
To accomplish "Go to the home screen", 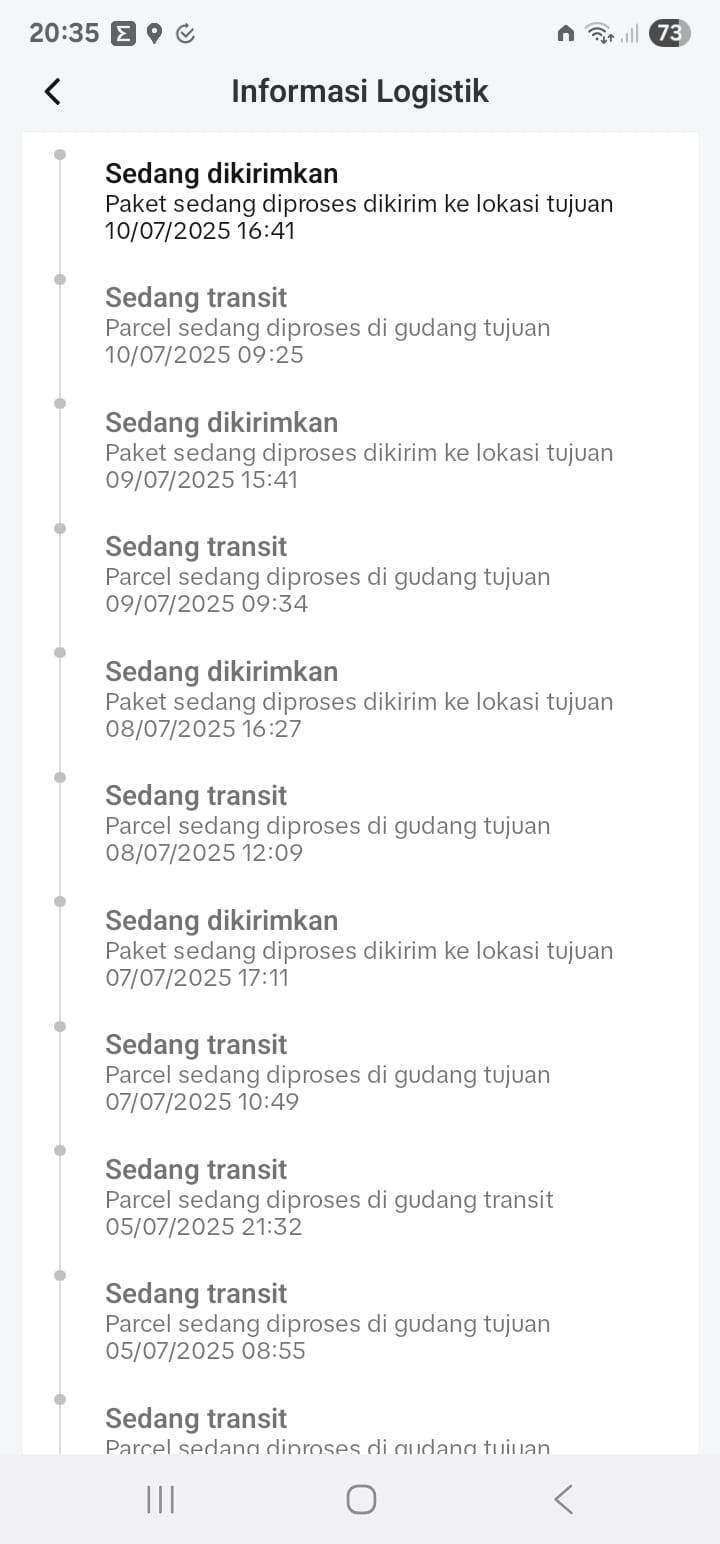I will click(x=361, y=1499).
